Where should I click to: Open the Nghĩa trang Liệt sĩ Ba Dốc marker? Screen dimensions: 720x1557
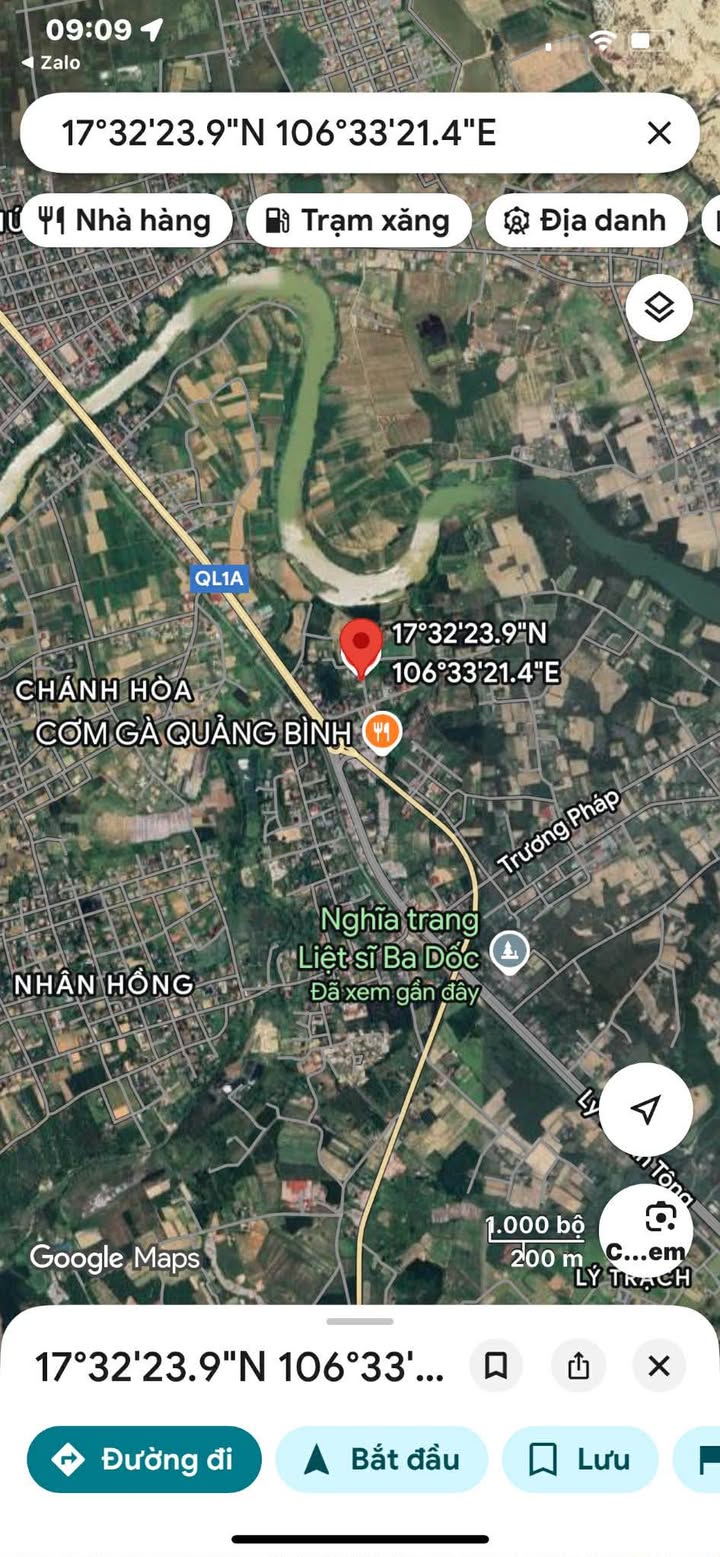(511, 952)
